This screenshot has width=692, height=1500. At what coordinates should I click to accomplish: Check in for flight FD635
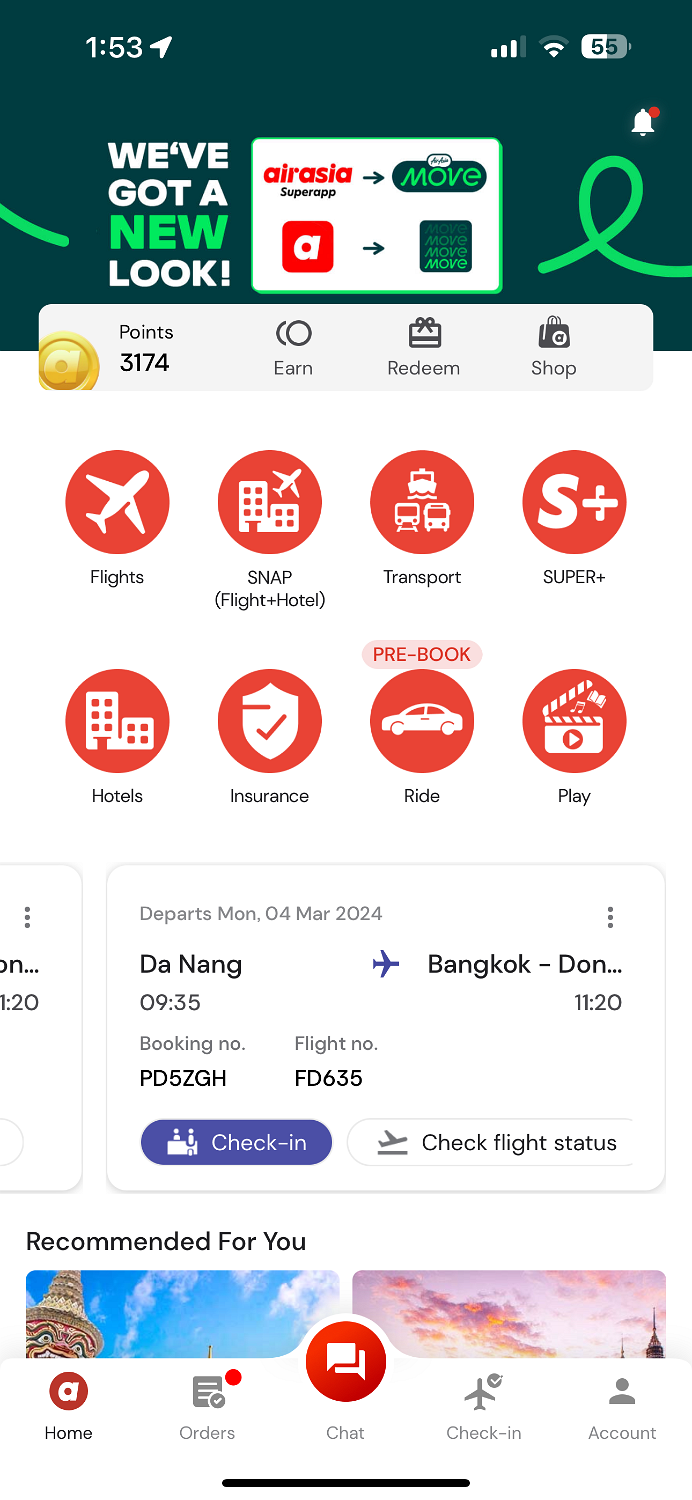point(236,1142)
